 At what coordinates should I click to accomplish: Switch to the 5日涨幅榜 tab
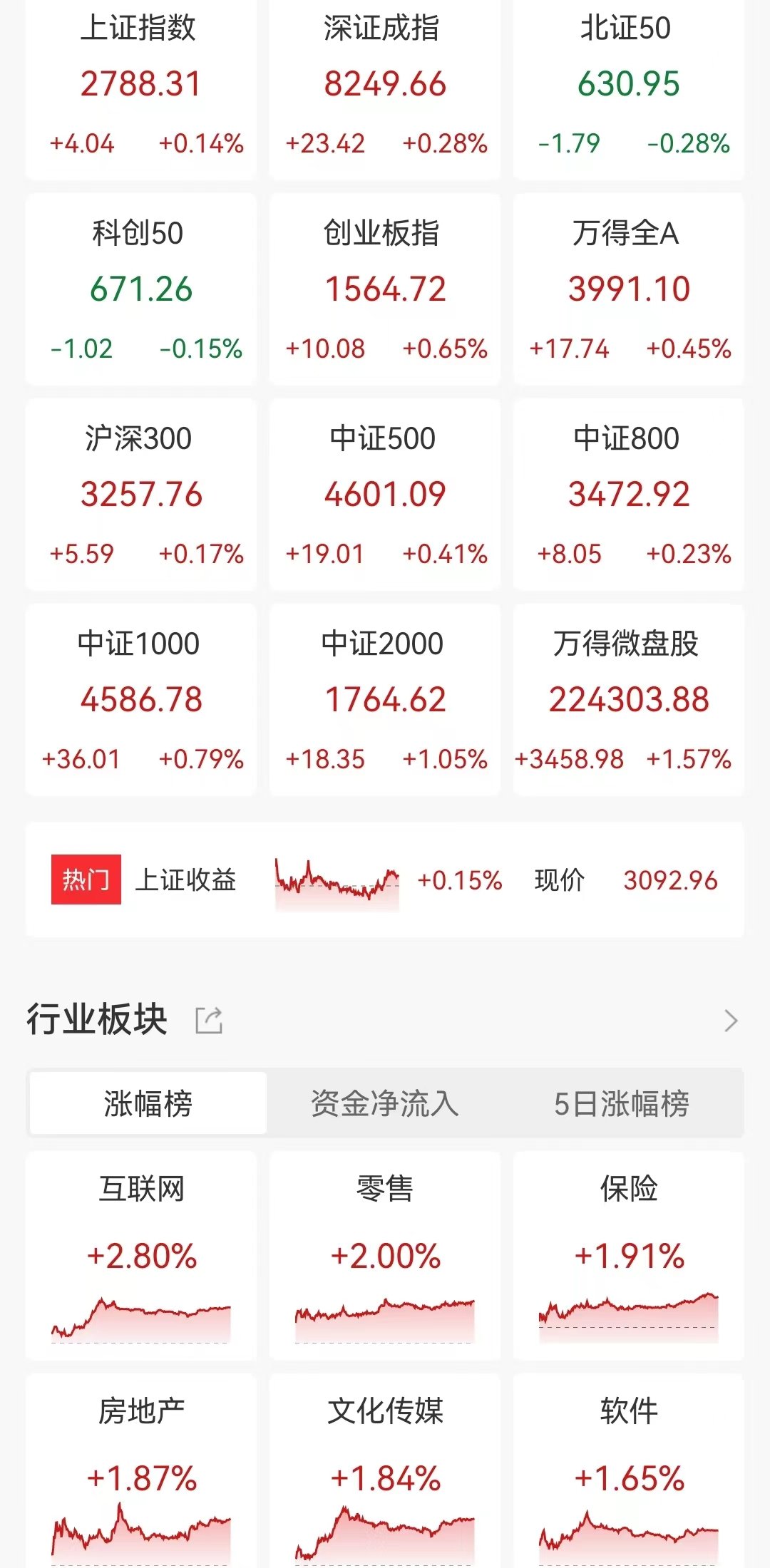[x=622, y=1103]
